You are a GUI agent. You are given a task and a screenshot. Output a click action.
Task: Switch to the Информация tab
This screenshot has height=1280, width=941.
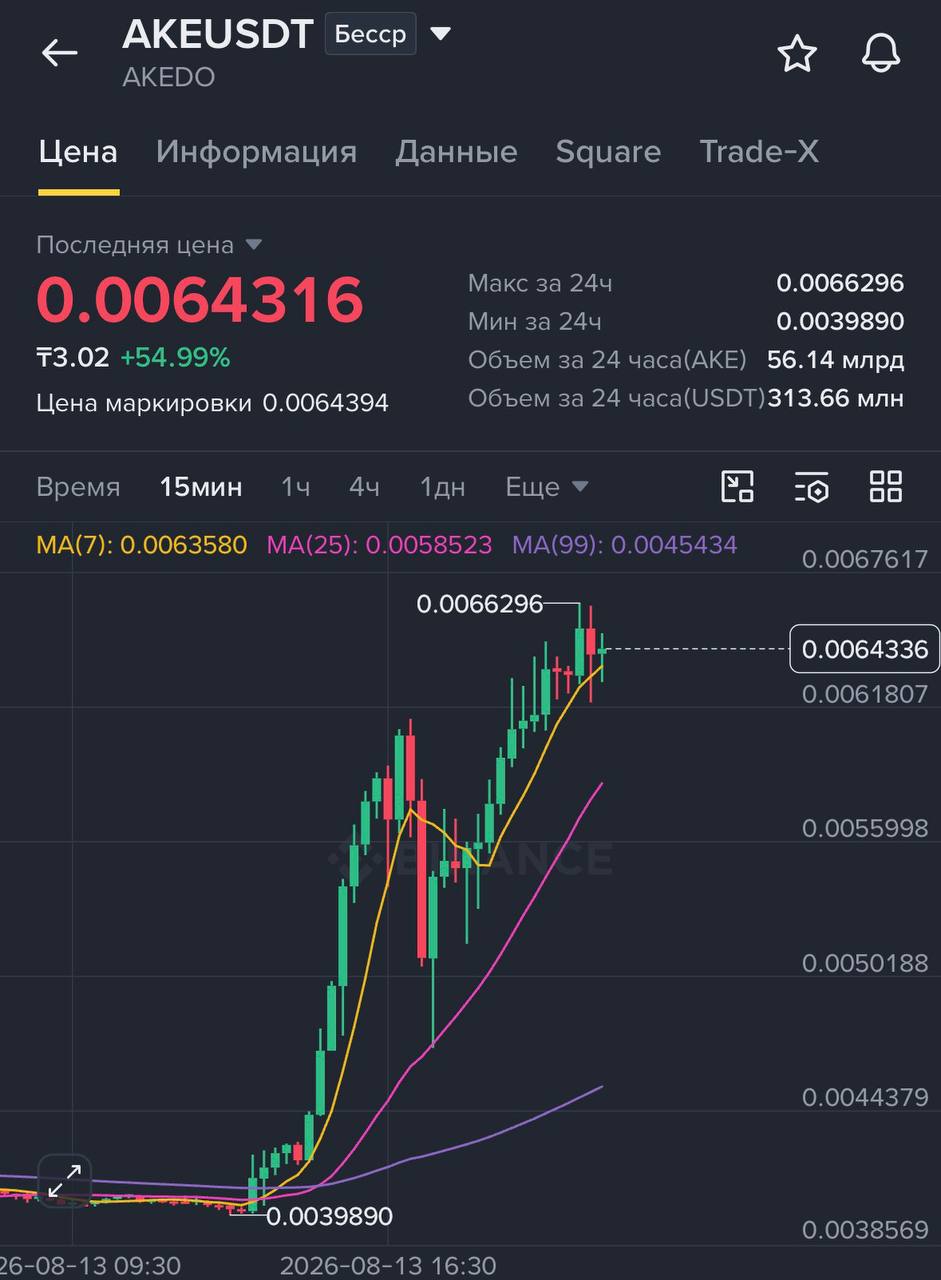(256, 152)
